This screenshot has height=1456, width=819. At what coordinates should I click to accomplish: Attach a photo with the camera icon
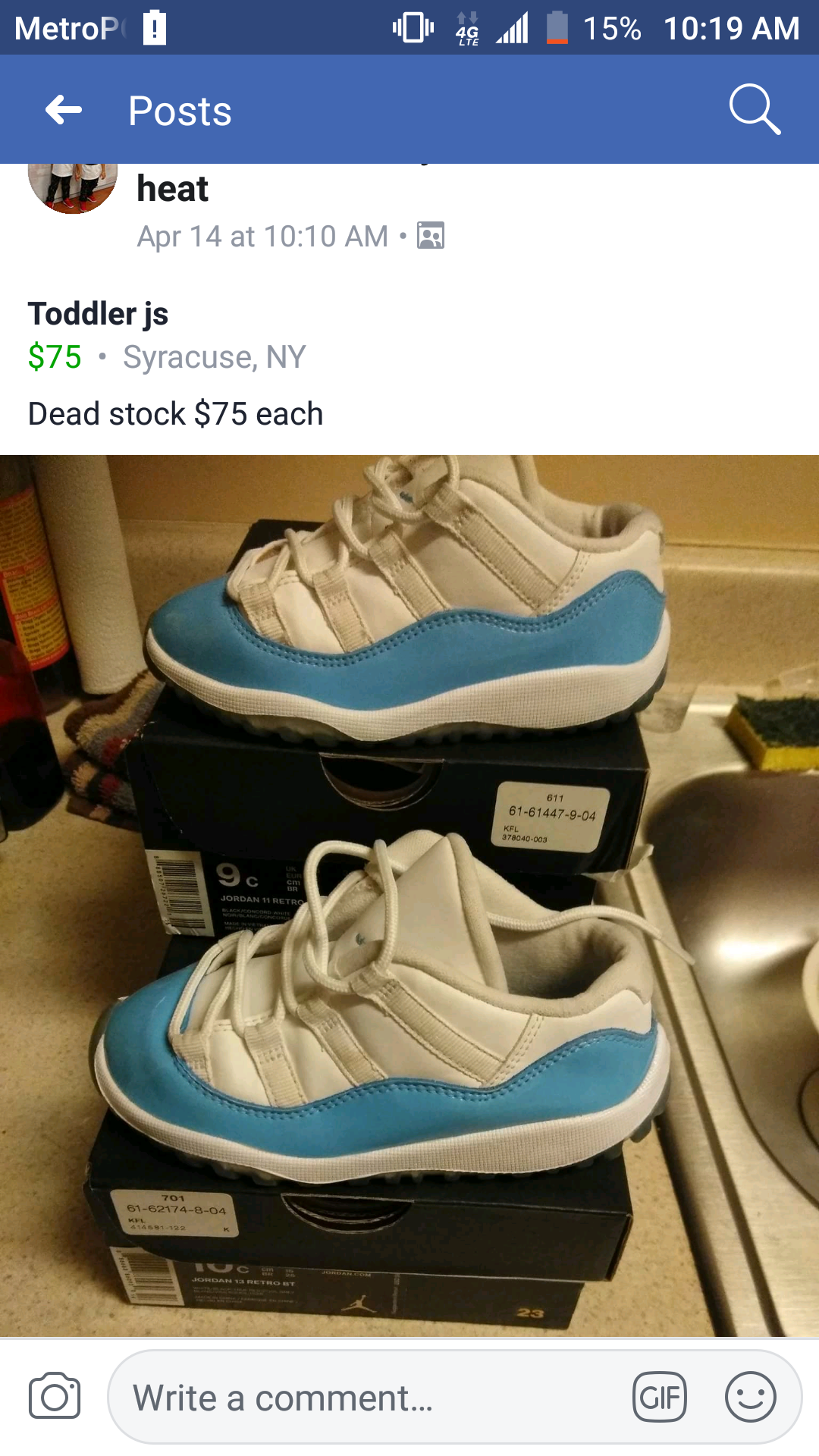[55, 1396]
